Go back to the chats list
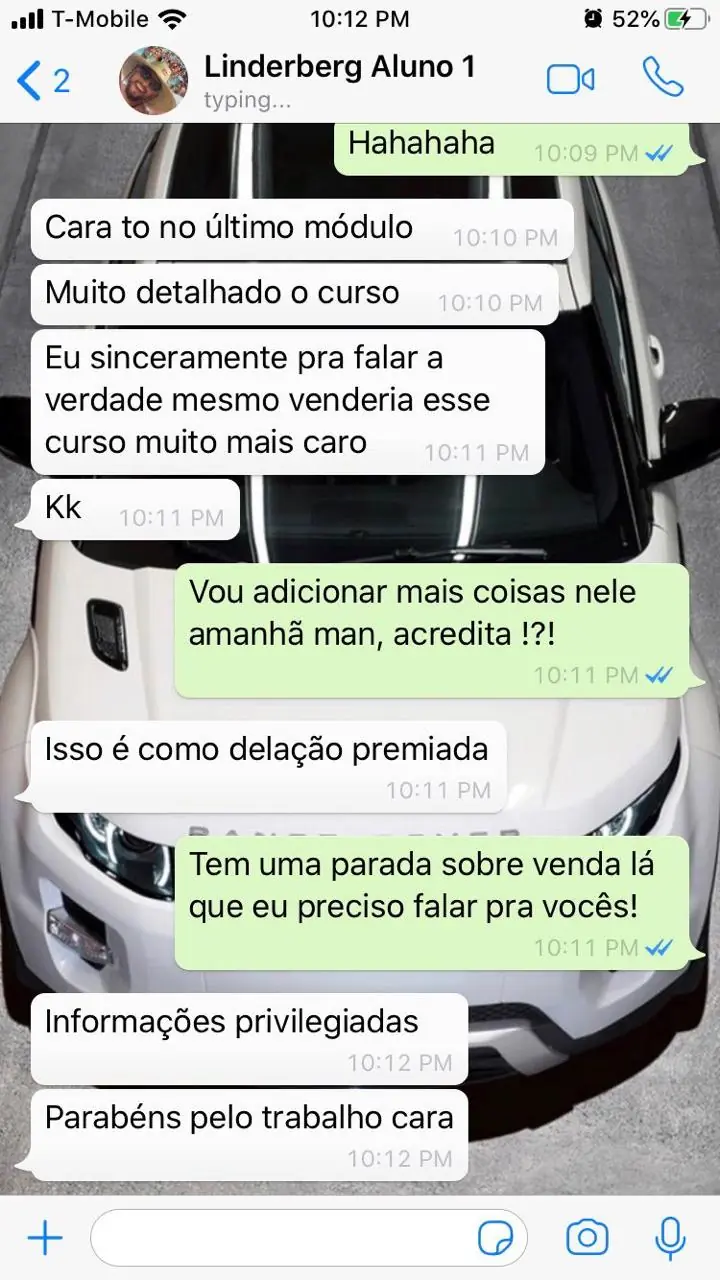This screenshot has height=1280, width=720. 40,80
